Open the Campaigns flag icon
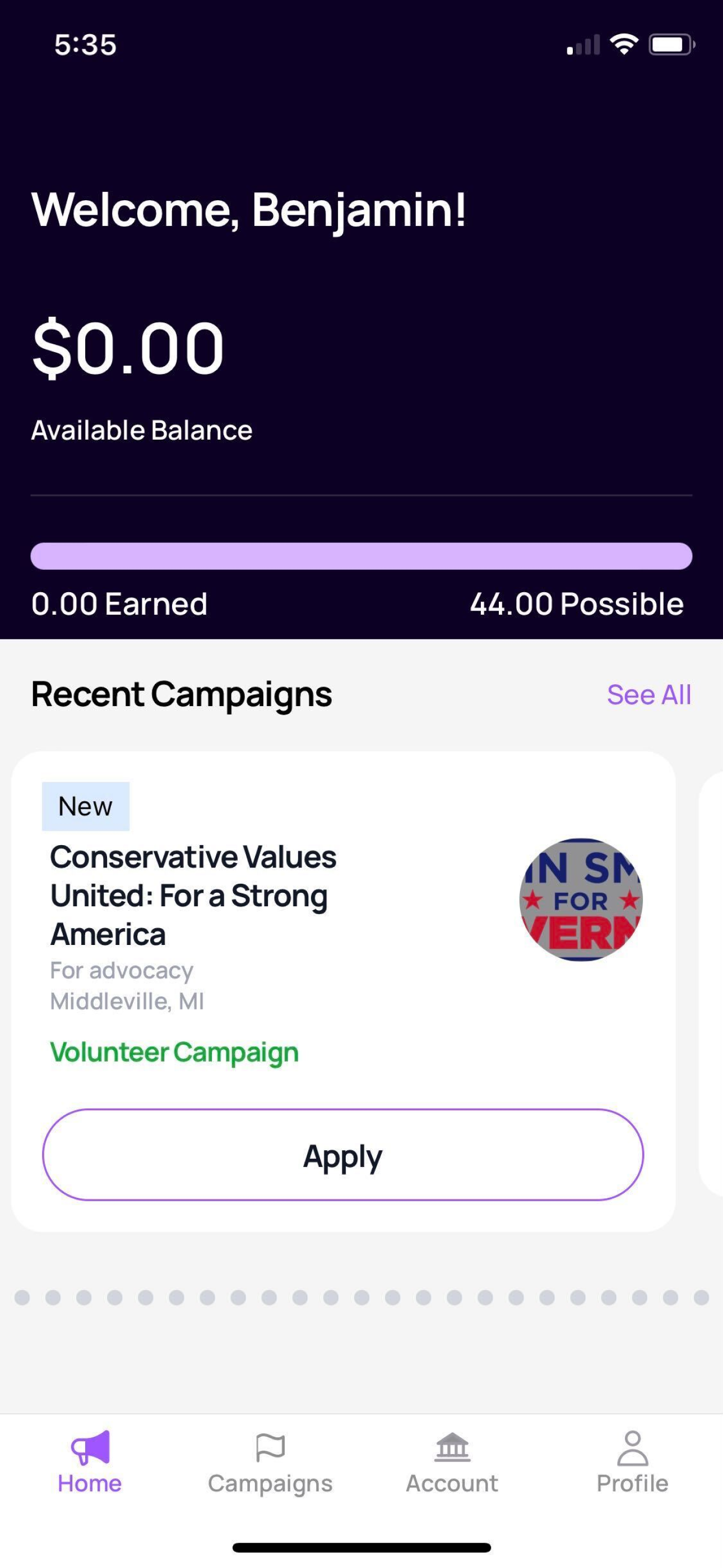The width and height of the screenshot is (723, 1568). coord(270,1448)
